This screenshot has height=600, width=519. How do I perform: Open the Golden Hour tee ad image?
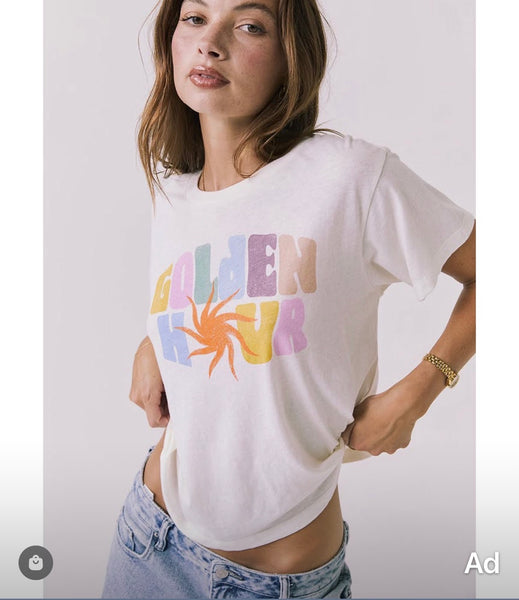pos(260,299)
